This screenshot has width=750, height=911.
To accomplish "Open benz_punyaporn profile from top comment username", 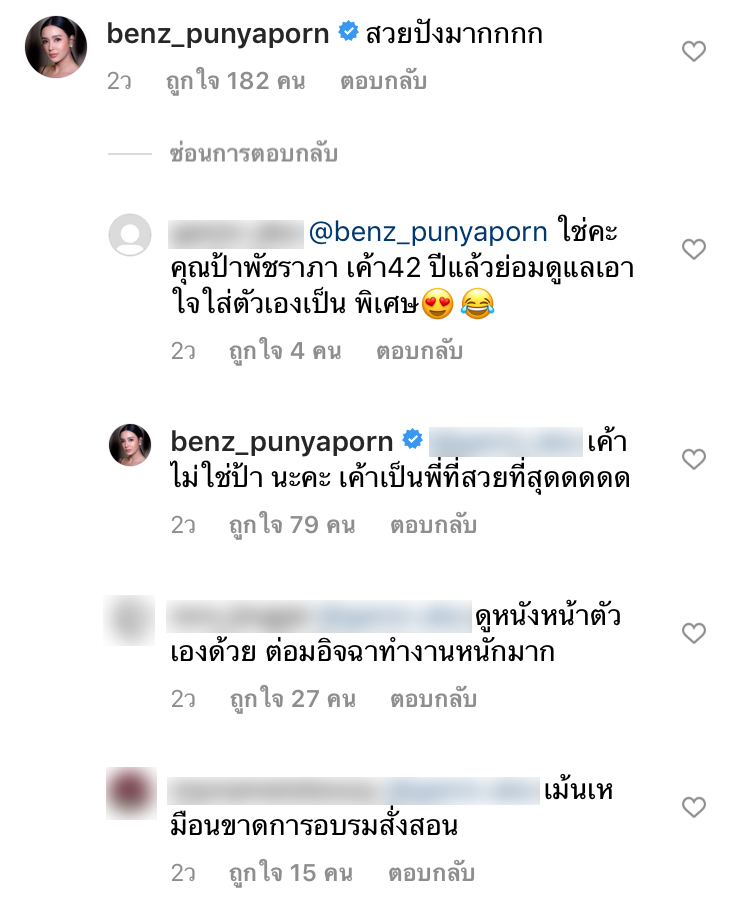I will coord(217,33).
